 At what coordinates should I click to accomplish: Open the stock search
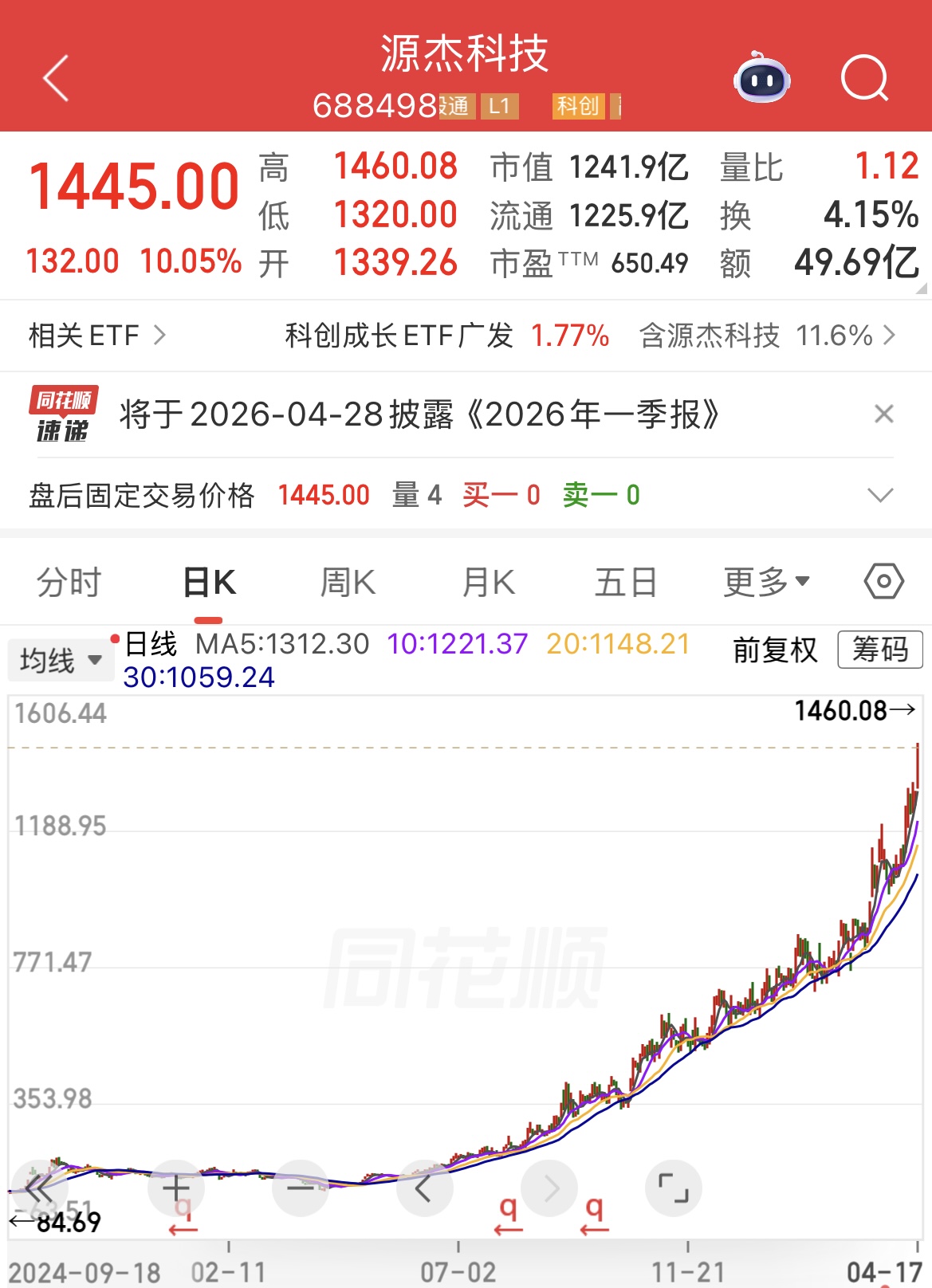pyautogui.click(x=864, y=78)
